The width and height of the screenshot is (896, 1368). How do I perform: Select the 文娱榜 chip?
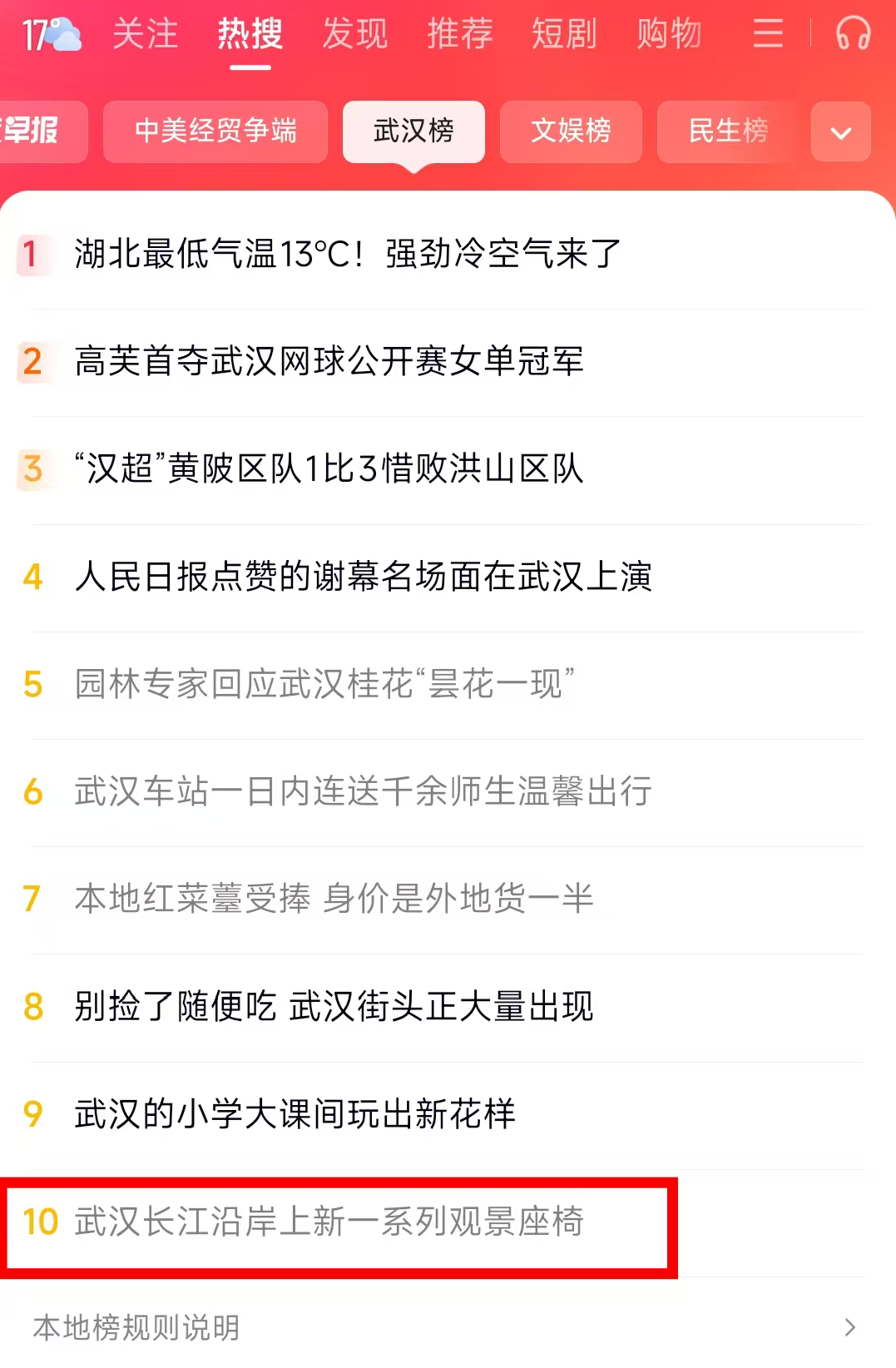point(571,131)
